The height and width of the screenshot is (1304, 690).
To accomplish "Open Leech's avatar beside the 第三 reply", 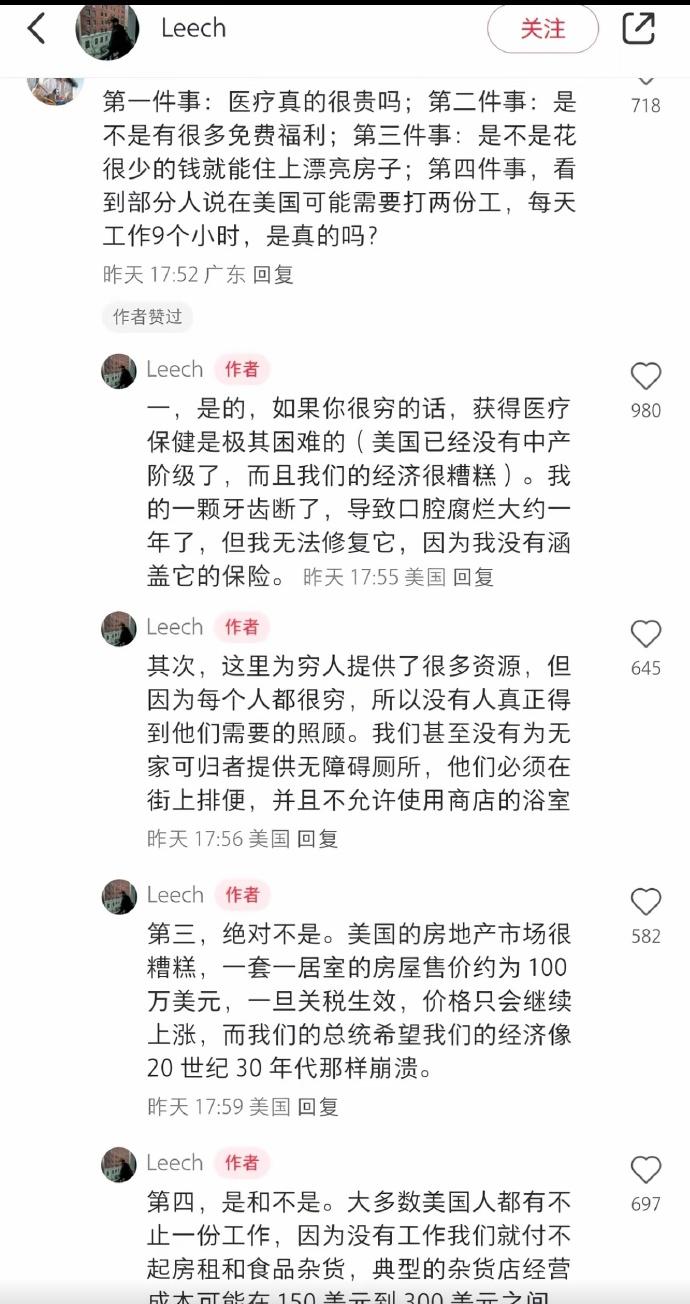I will tap(119, 896).
